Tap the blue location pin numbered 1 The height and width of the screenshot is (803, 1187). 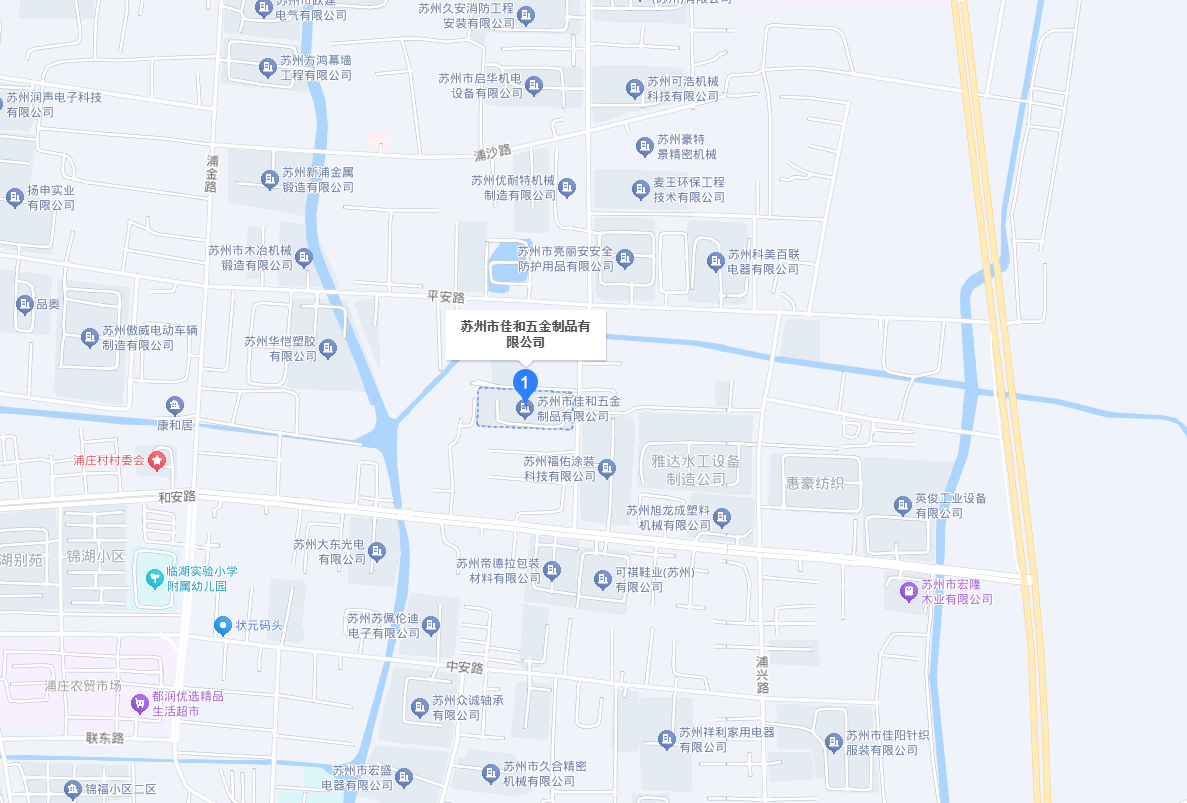click(525, 383)
